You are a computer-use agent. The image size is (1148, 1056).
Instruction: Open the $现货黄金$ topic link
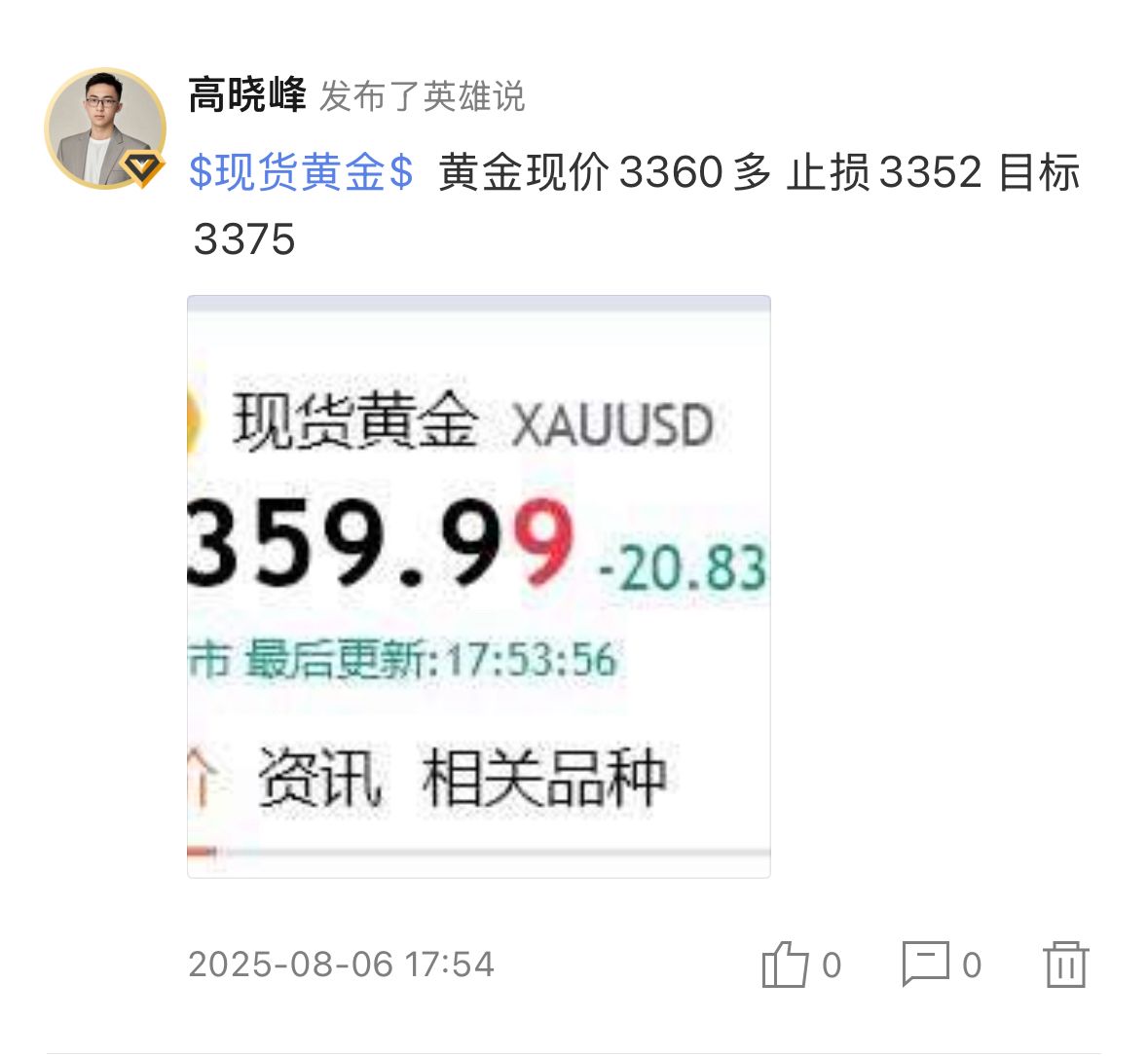point(301,172)
